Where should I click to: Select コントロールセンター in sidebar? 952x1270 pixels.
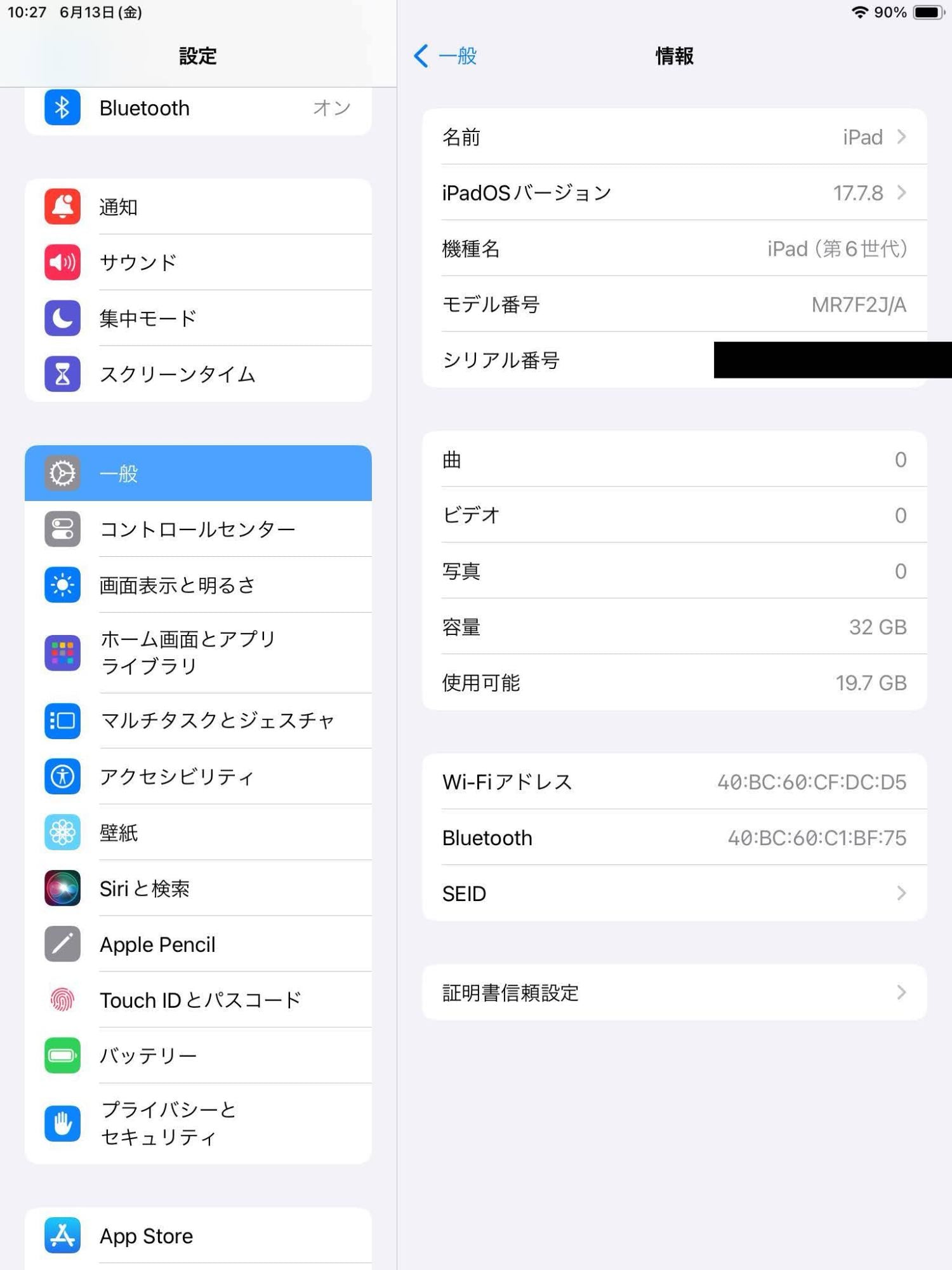pyautogui.click(x=198, y=529)
